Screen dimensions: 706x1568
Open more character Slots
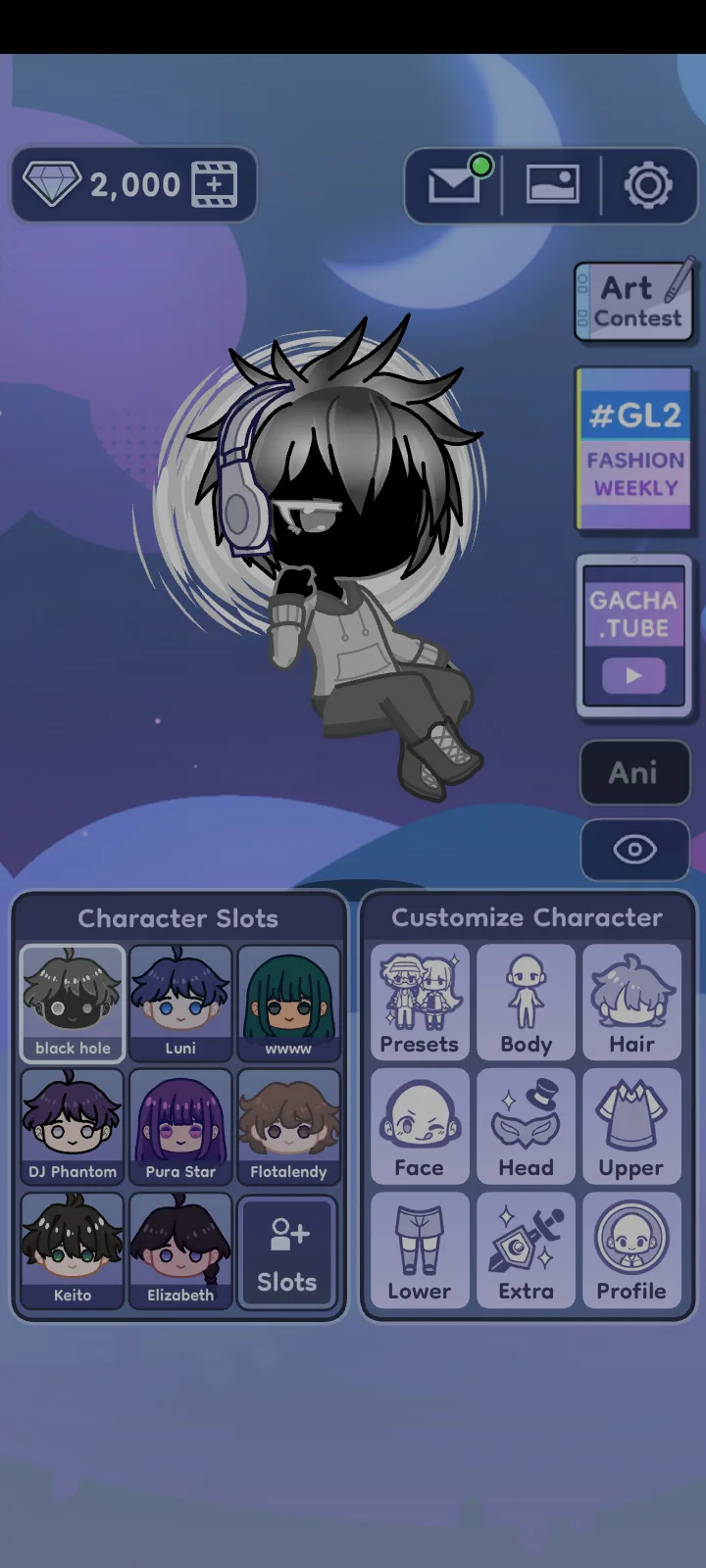[287, 1251]
